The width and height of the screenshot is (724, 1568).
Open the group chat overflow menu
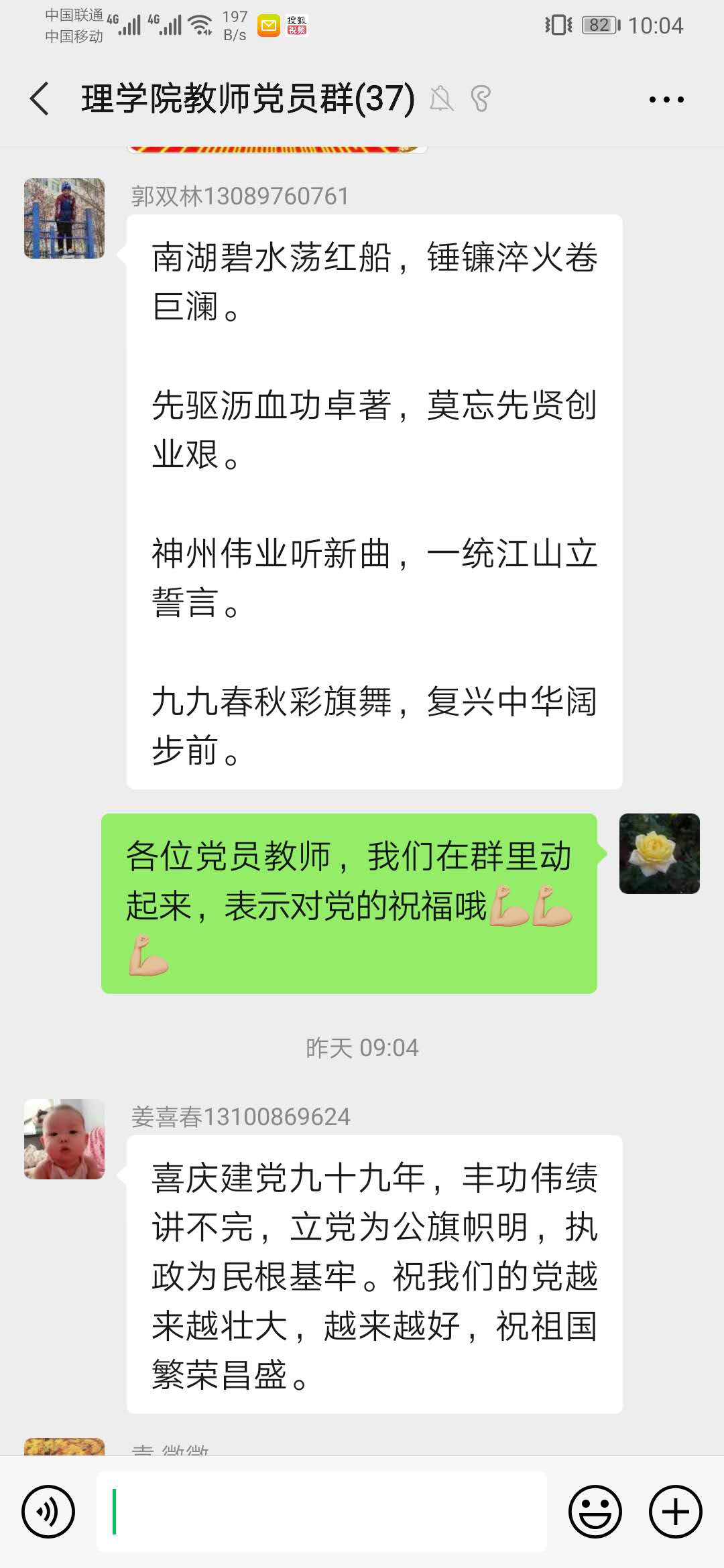(666, 100)
